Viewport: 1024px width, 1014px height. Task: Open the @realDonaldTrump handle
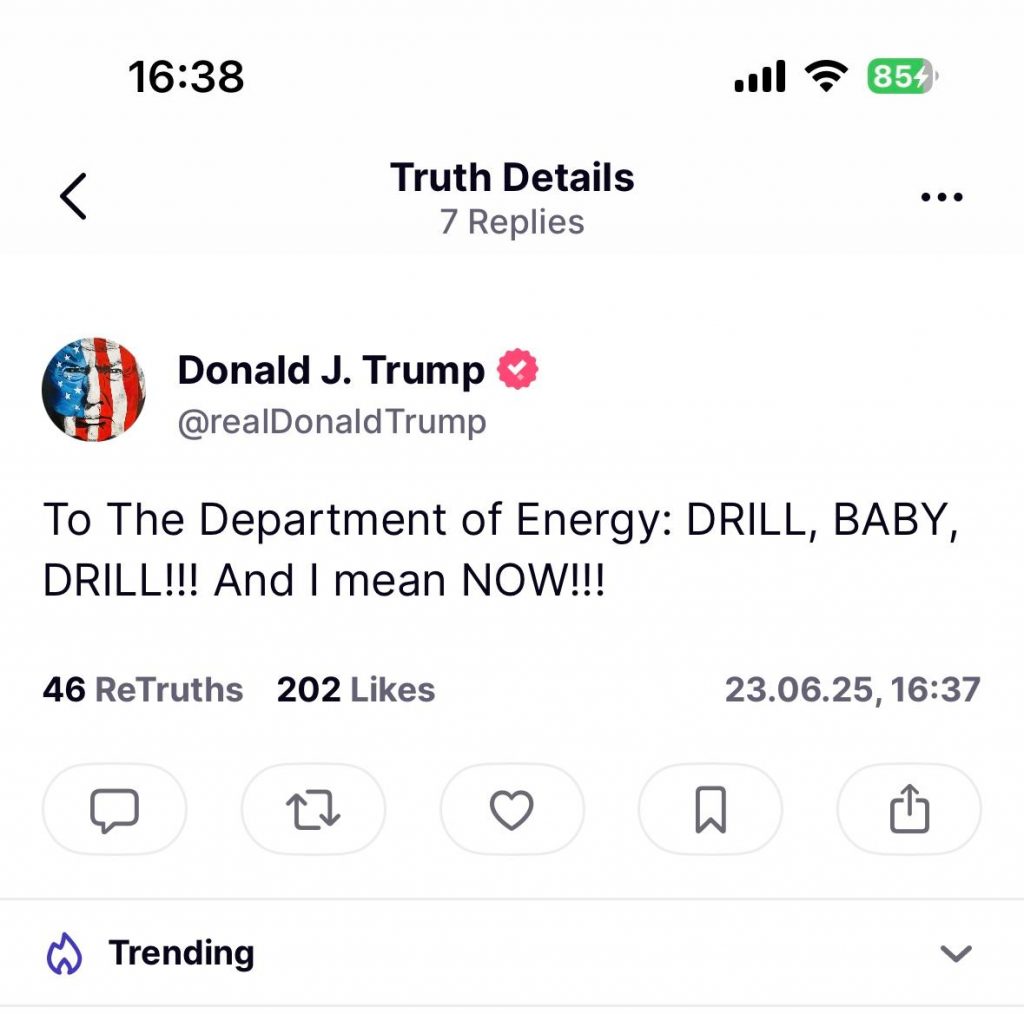tap(332, 422)
